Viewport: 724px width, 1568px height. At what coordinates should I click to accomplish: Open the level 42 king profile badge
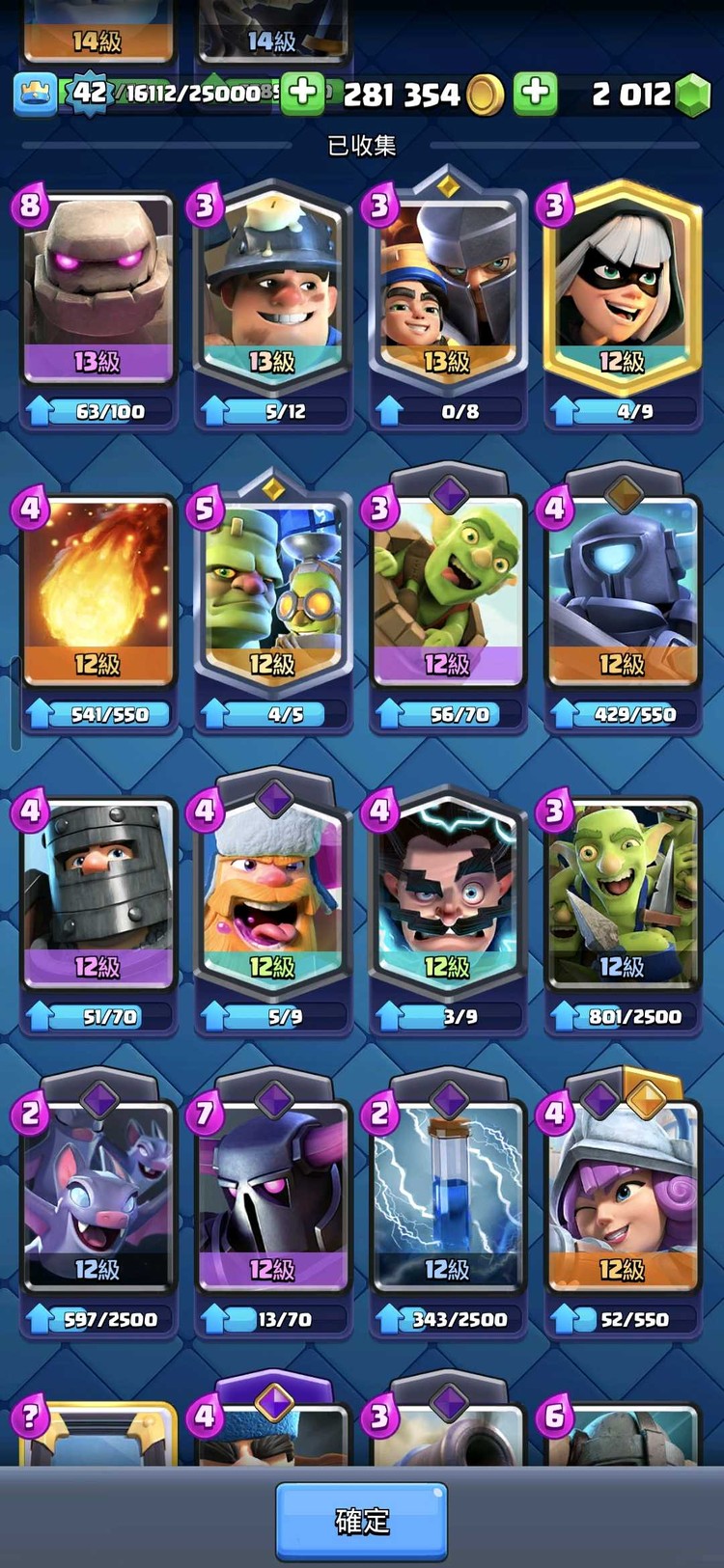tap(89, 94)
